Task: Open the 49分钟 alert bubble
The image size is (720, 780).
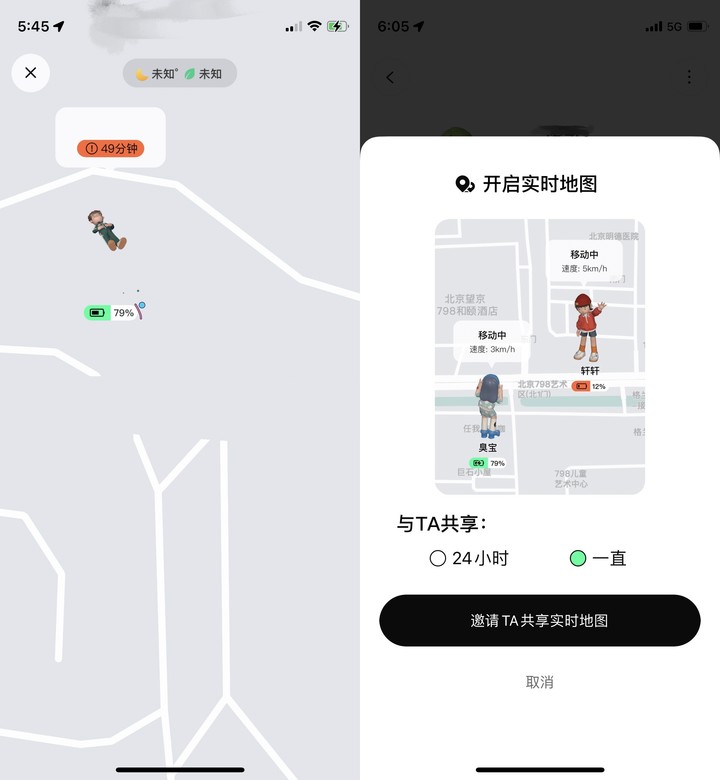Action: [x=111, y=148]
